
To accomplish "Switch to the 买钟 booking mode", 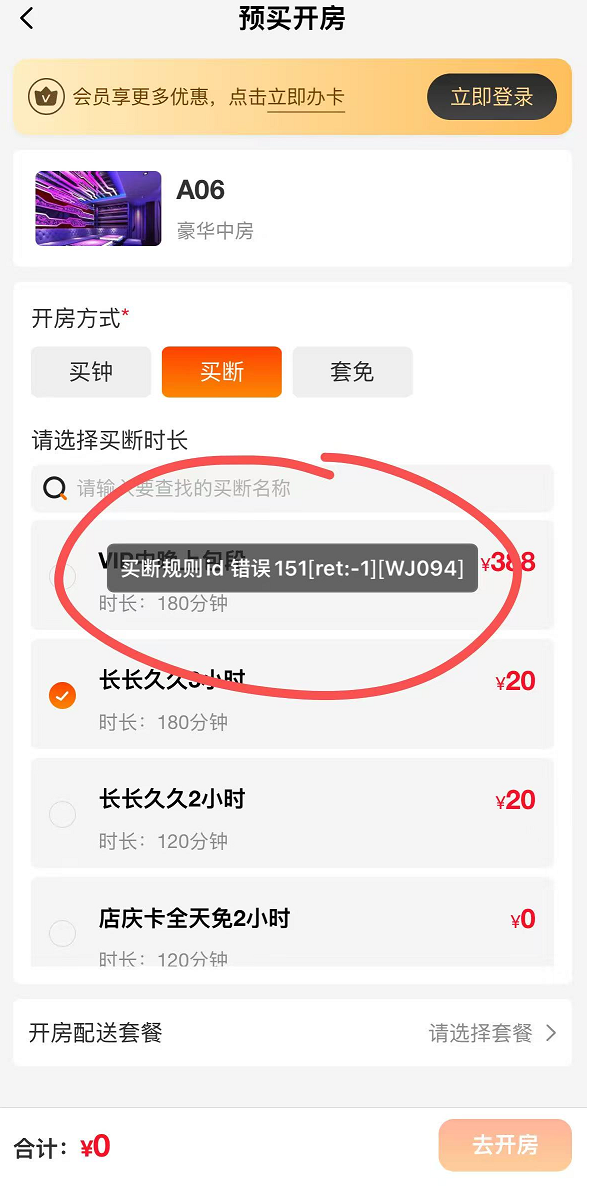I will tap(91, 372).
